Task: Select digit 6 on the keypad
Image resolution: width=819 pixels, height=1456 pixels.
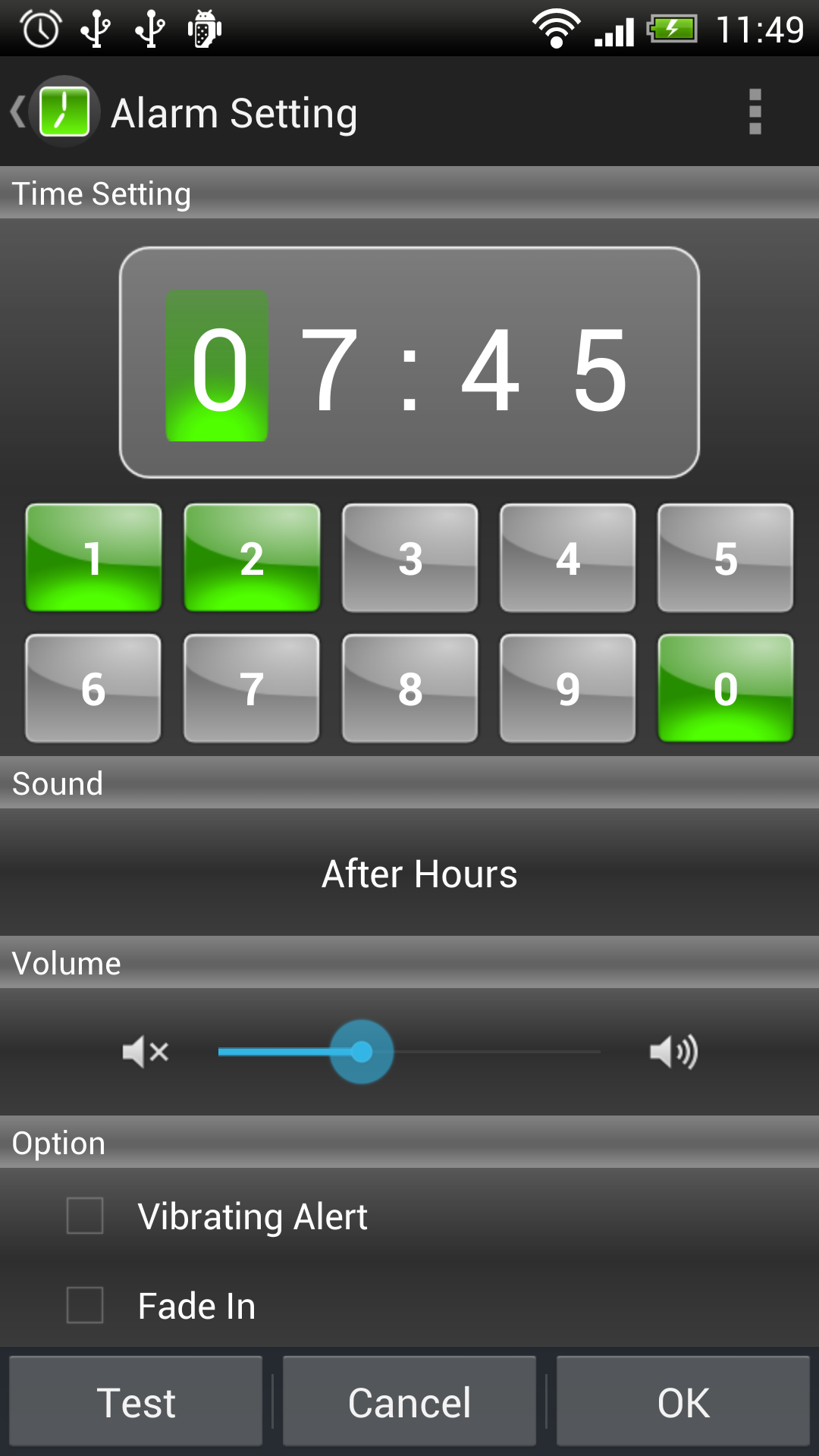Action: pyautogui.click(x=93, y=689)
